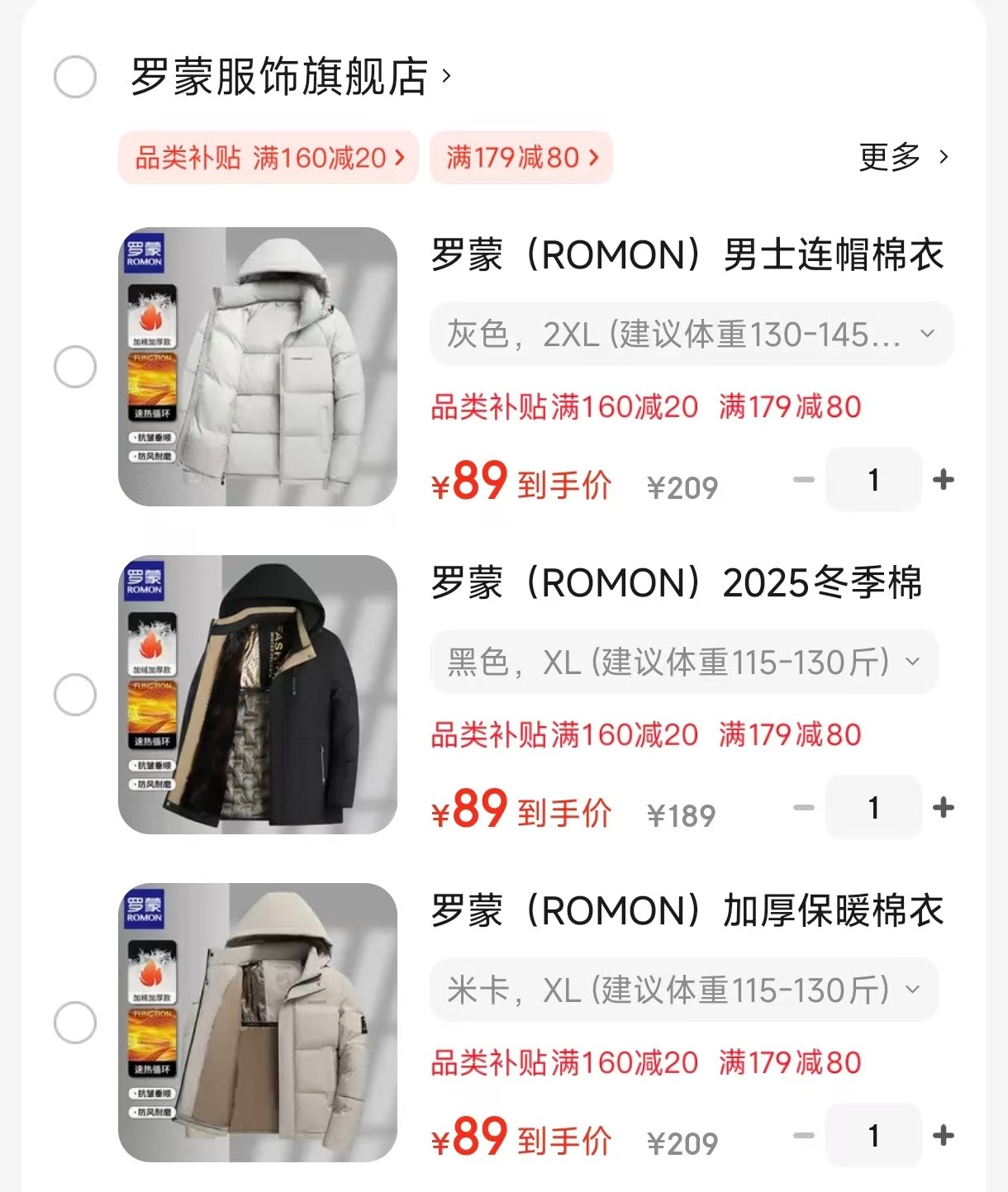Decrease quantity of 2025冬季棉 jacket
The height and width of the screenshot is (1192, 1008).
(x=803, y=808)
